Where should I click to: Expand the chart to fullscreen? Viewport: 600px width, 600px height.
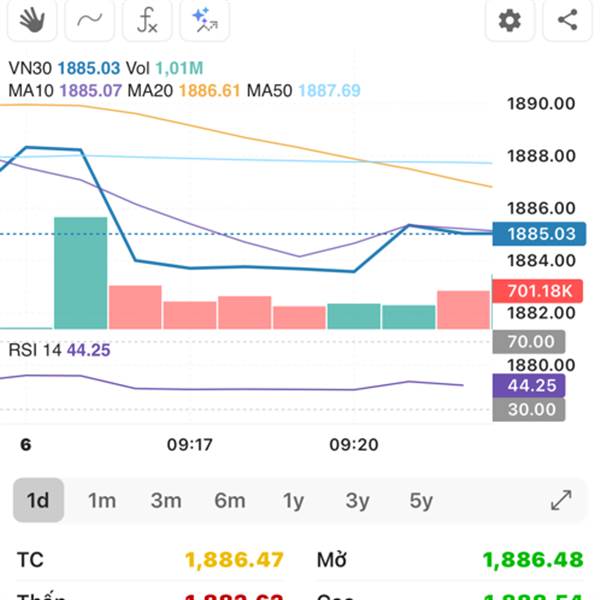coord(561,501)
